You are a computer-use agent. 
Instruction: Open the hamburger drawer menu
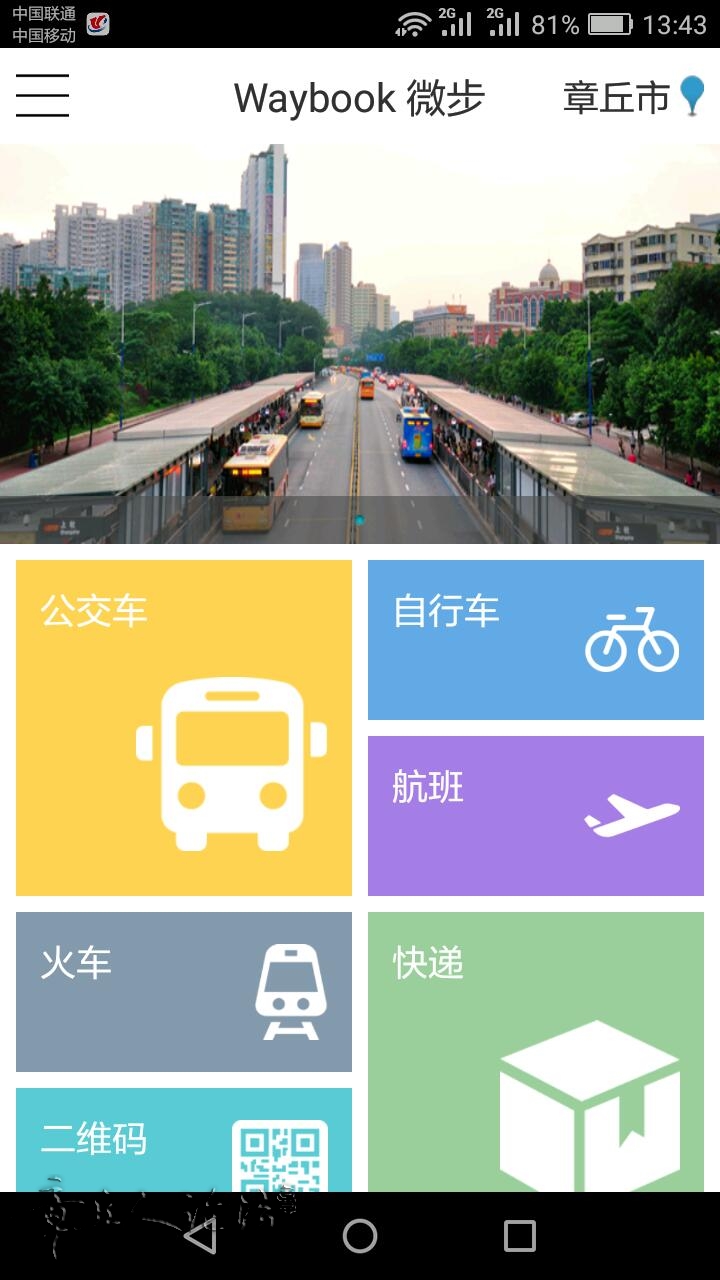pos(42,96)
